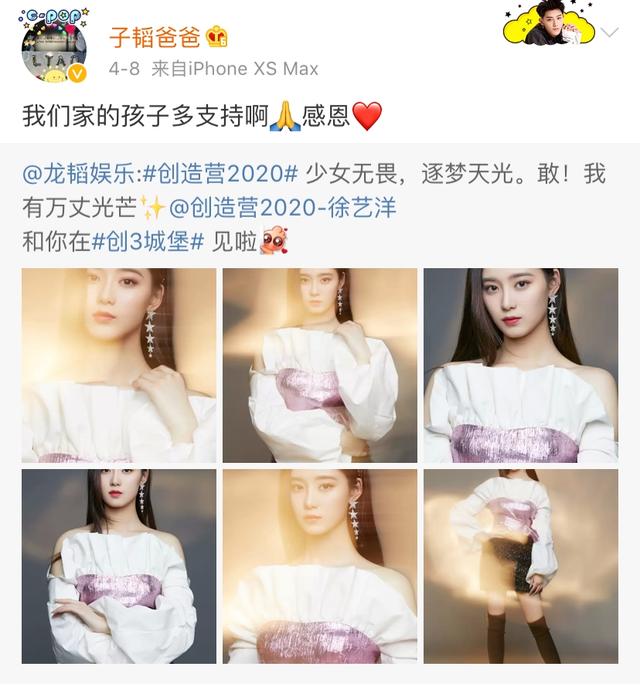View the first photo in the grid

coord(119,365)
